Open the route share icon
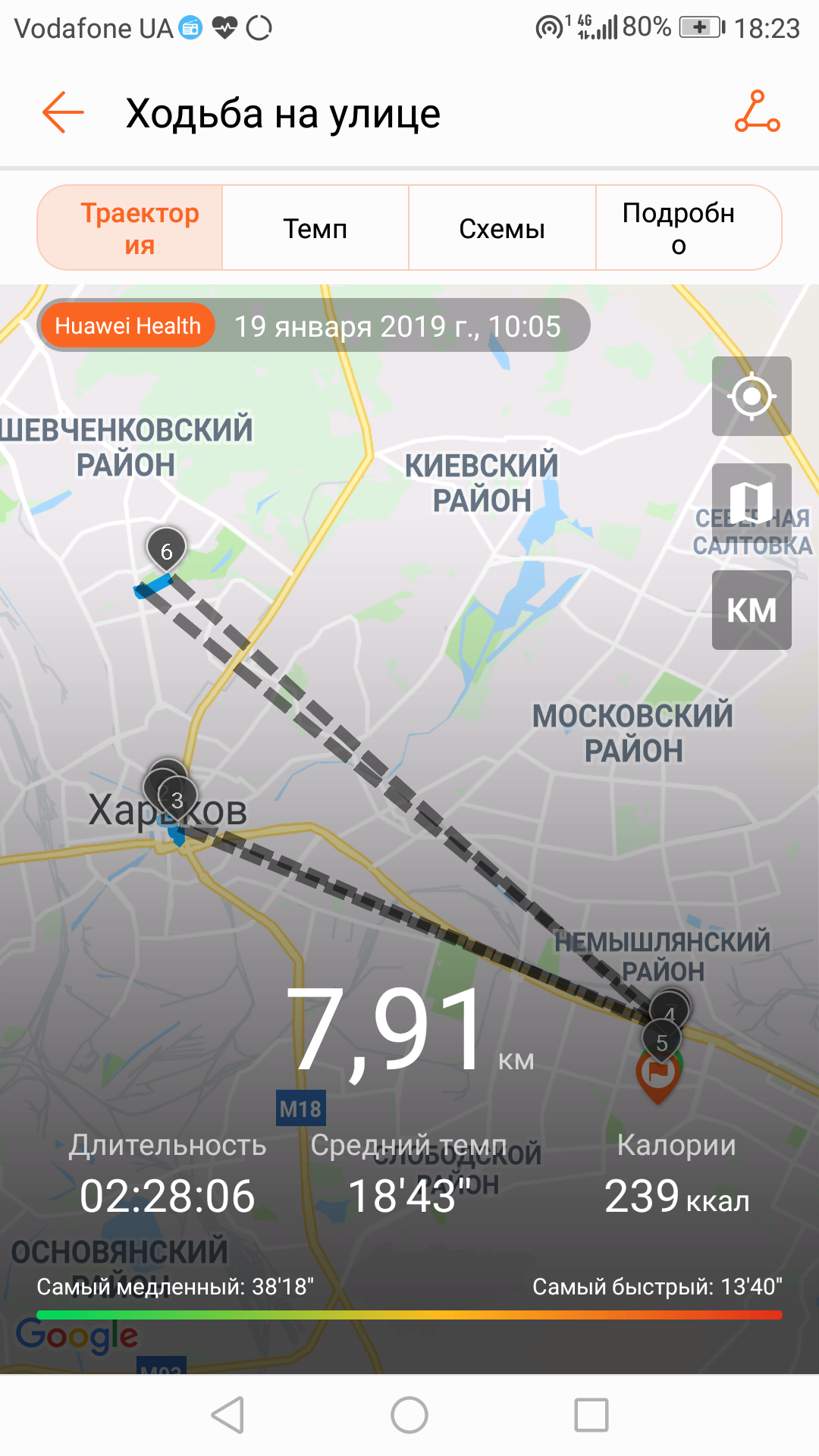This screenshot has height=1456, width=819. click(x=757, y=112)
